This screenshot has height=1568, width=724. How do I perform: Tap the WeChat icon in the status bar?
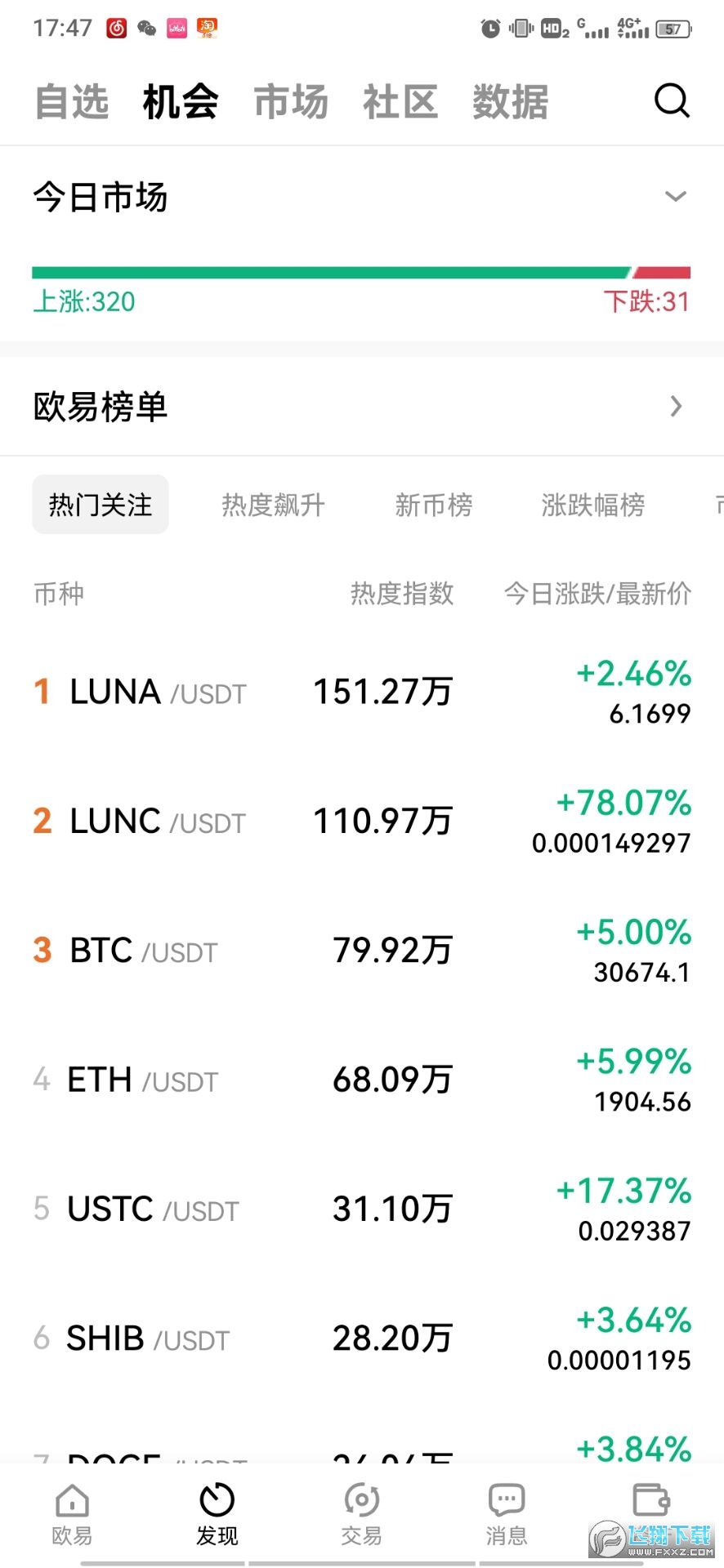coord(146,27)
